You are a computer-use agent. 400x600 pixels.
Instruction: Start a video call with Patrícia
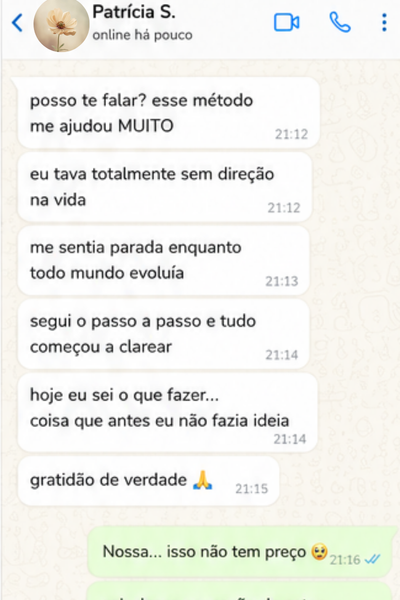(x=287, y=23)
